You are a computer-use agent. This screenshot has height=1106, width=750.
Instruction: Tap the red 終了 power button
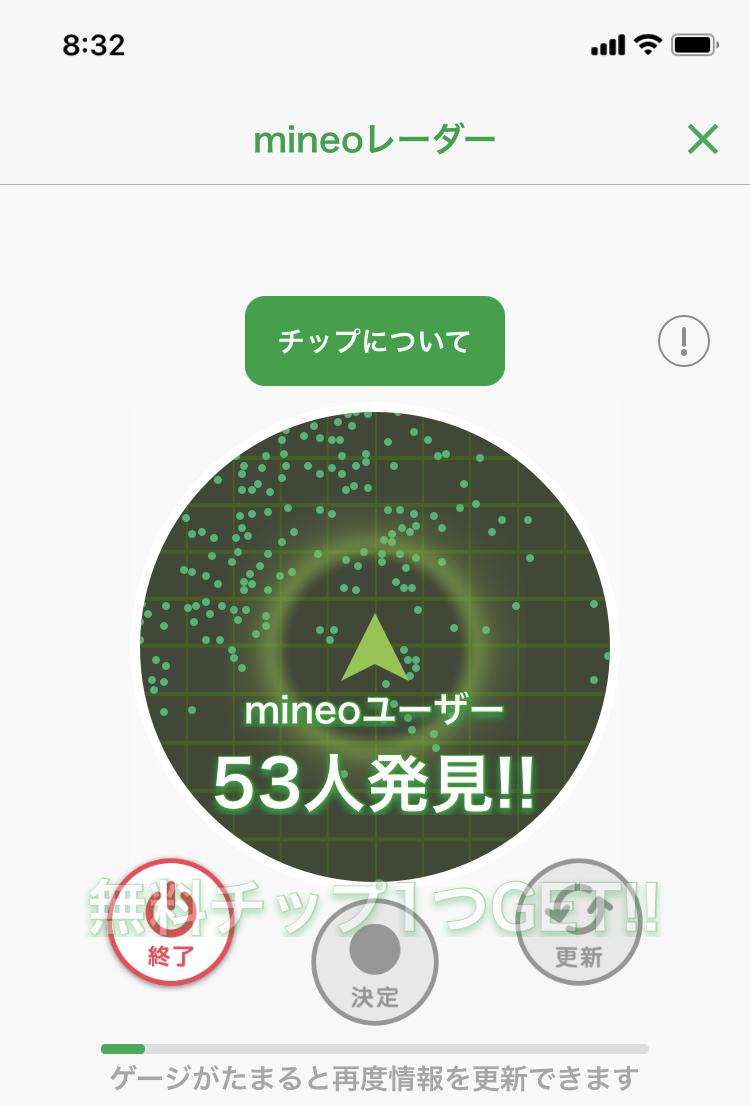point(171,924)
